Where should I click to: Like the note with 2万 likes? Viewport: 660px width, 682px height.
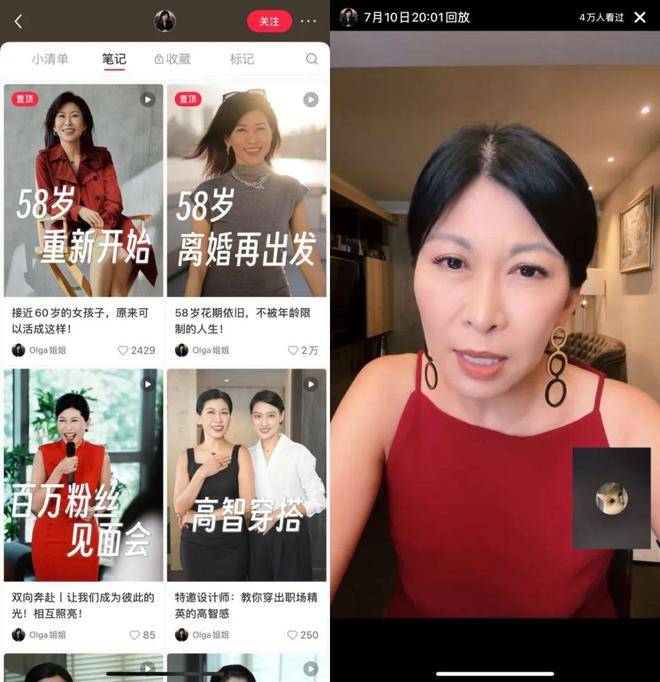coord(293,351)
